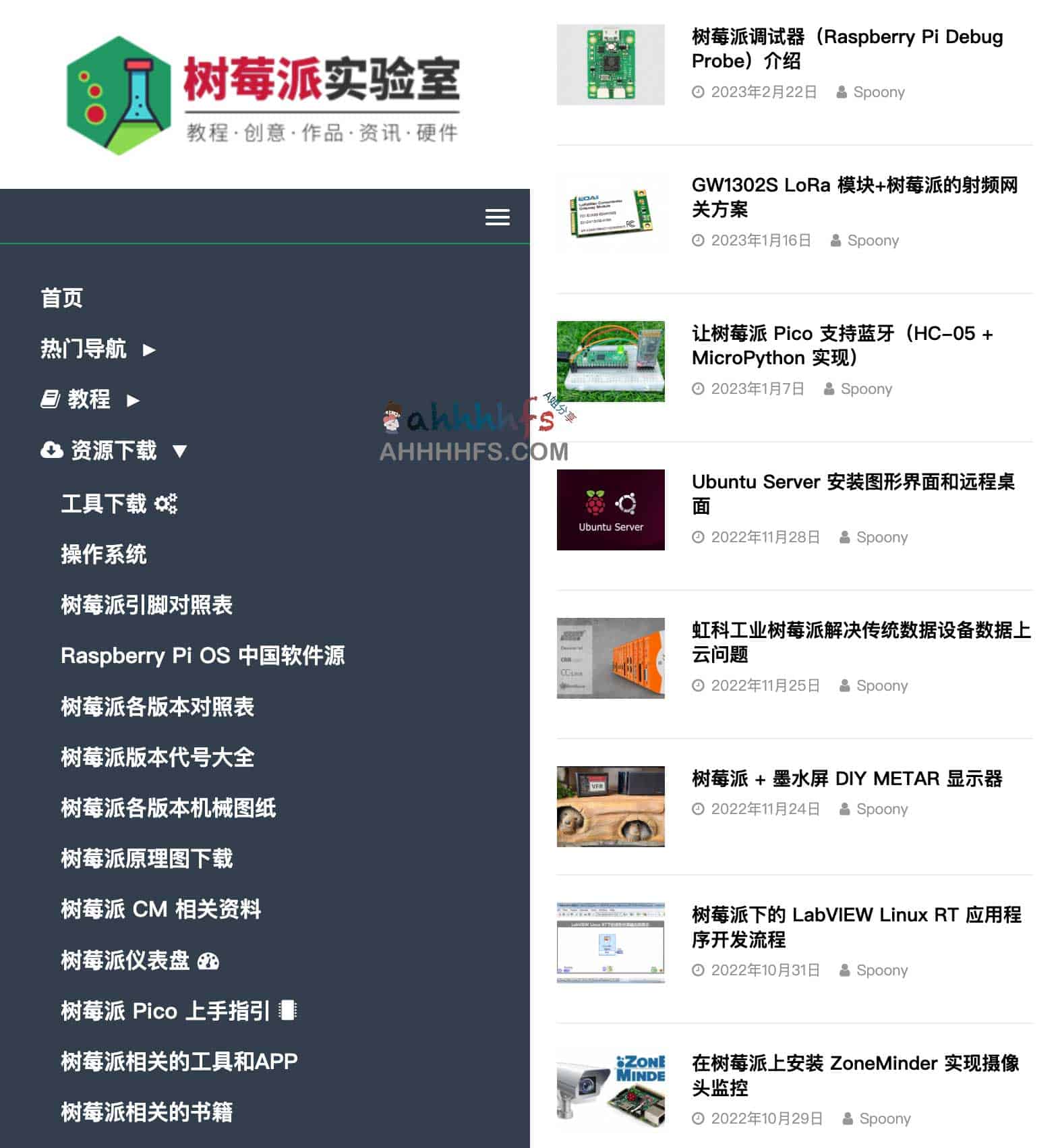
Task: Toggle the hamburger navigation menu
Action: click(x=498, y=217)
